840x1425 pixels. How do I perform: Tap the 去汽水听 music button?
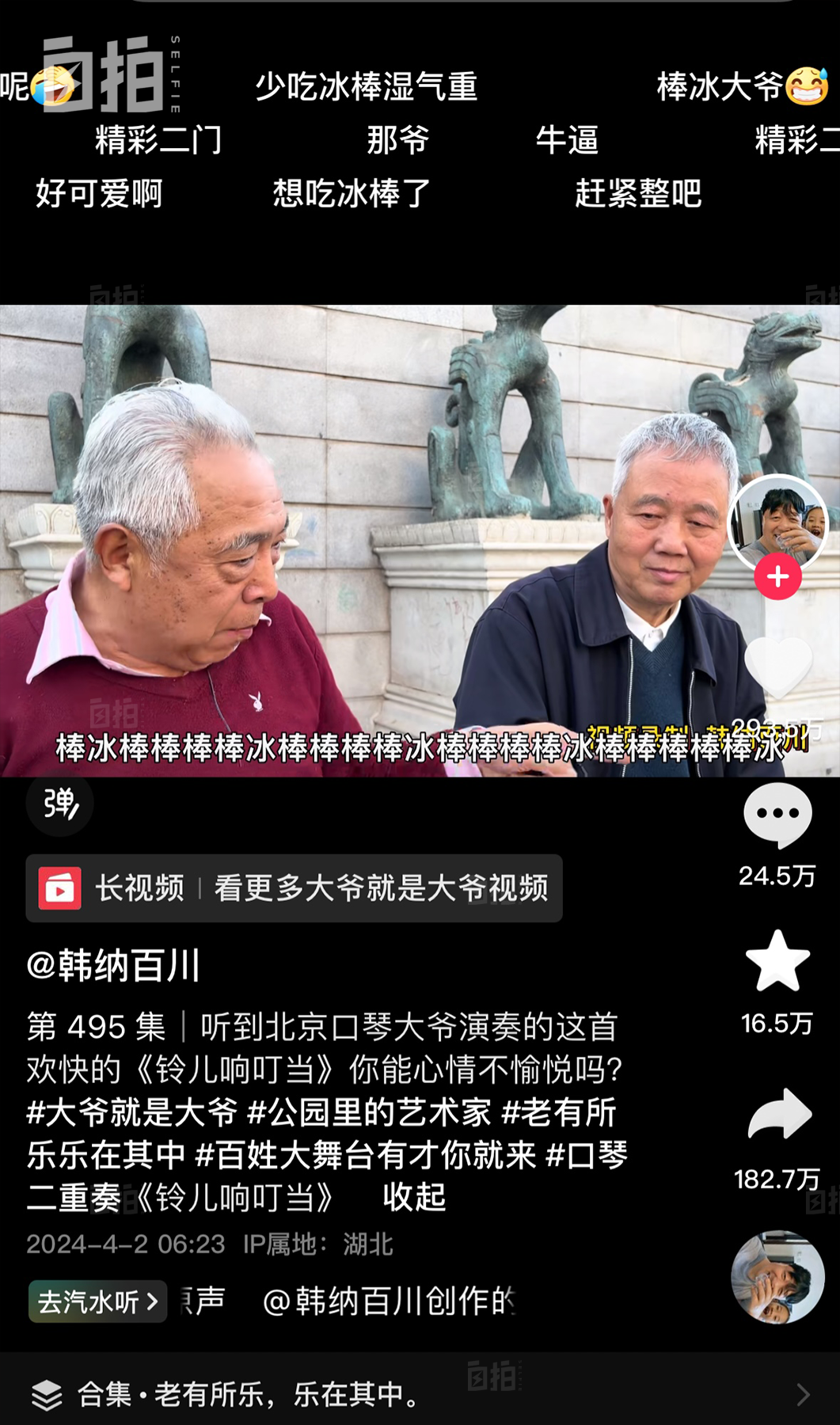97,1301
